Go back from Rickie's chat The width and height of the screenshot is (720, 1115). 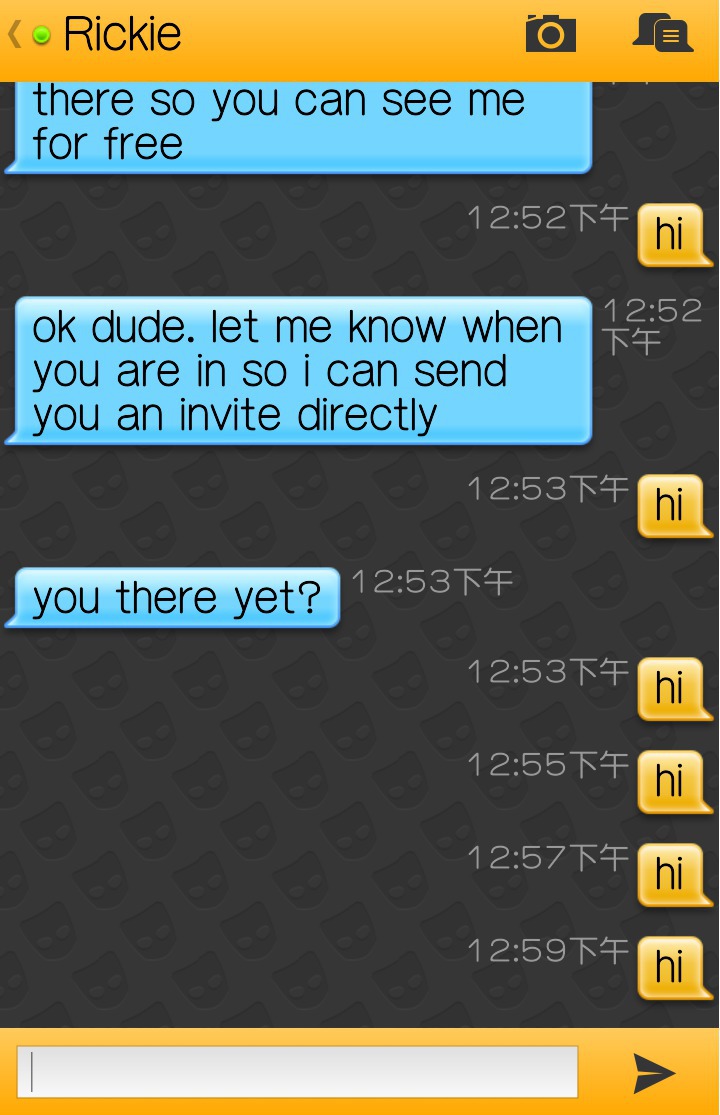pos(14,35)
